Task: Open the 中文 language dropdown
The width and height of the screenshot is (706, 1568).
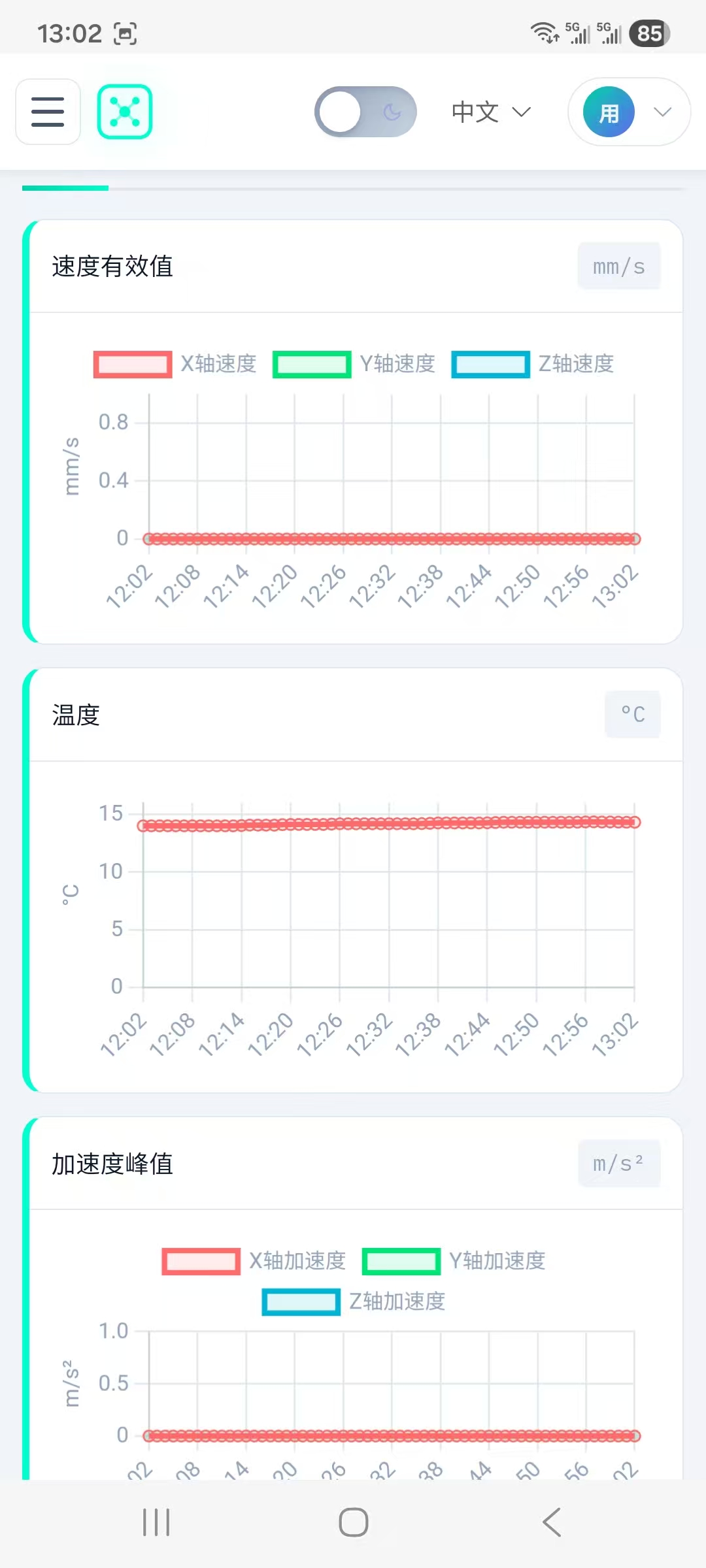Action: pos(490,112)
